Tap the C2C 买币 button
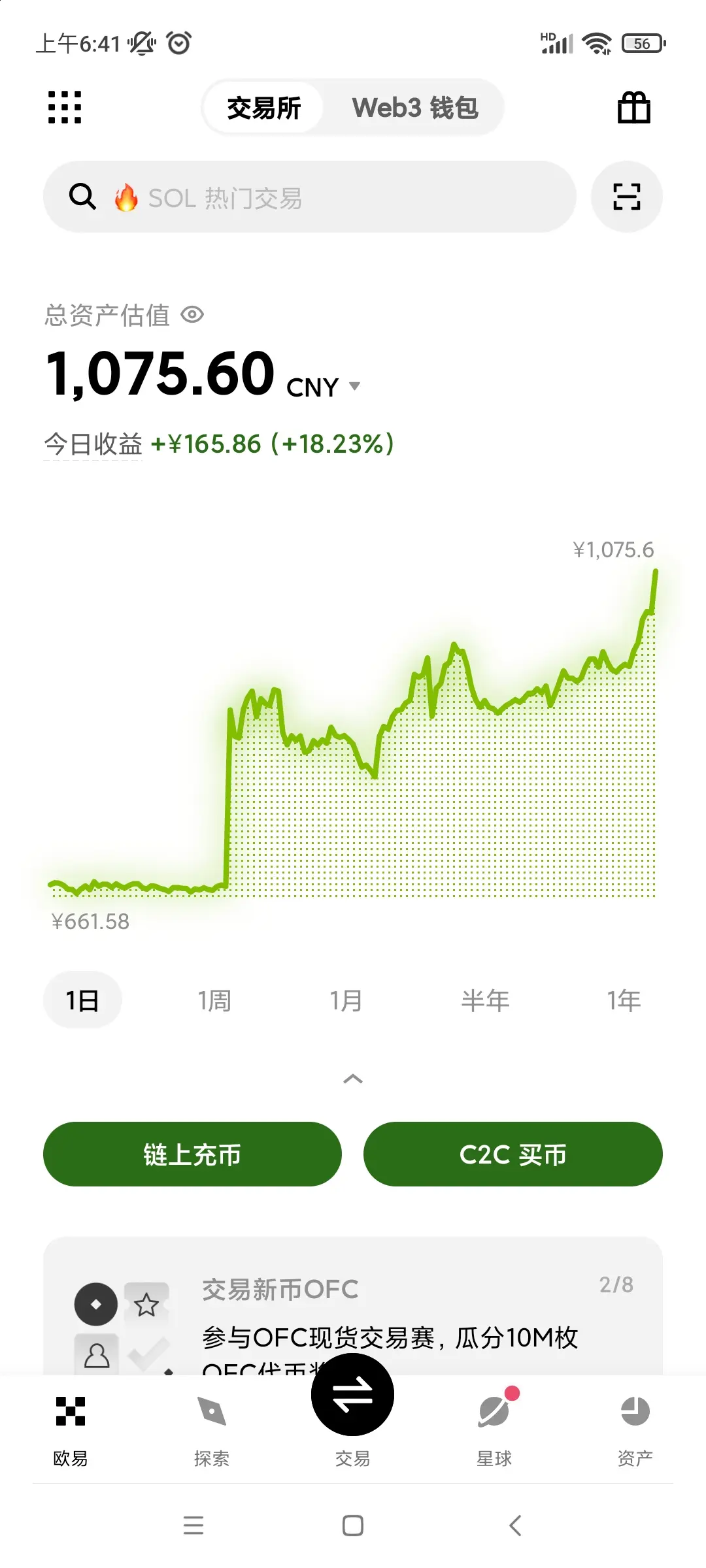The width and height of the screenshot is (706, 1568). [513, 1154]
